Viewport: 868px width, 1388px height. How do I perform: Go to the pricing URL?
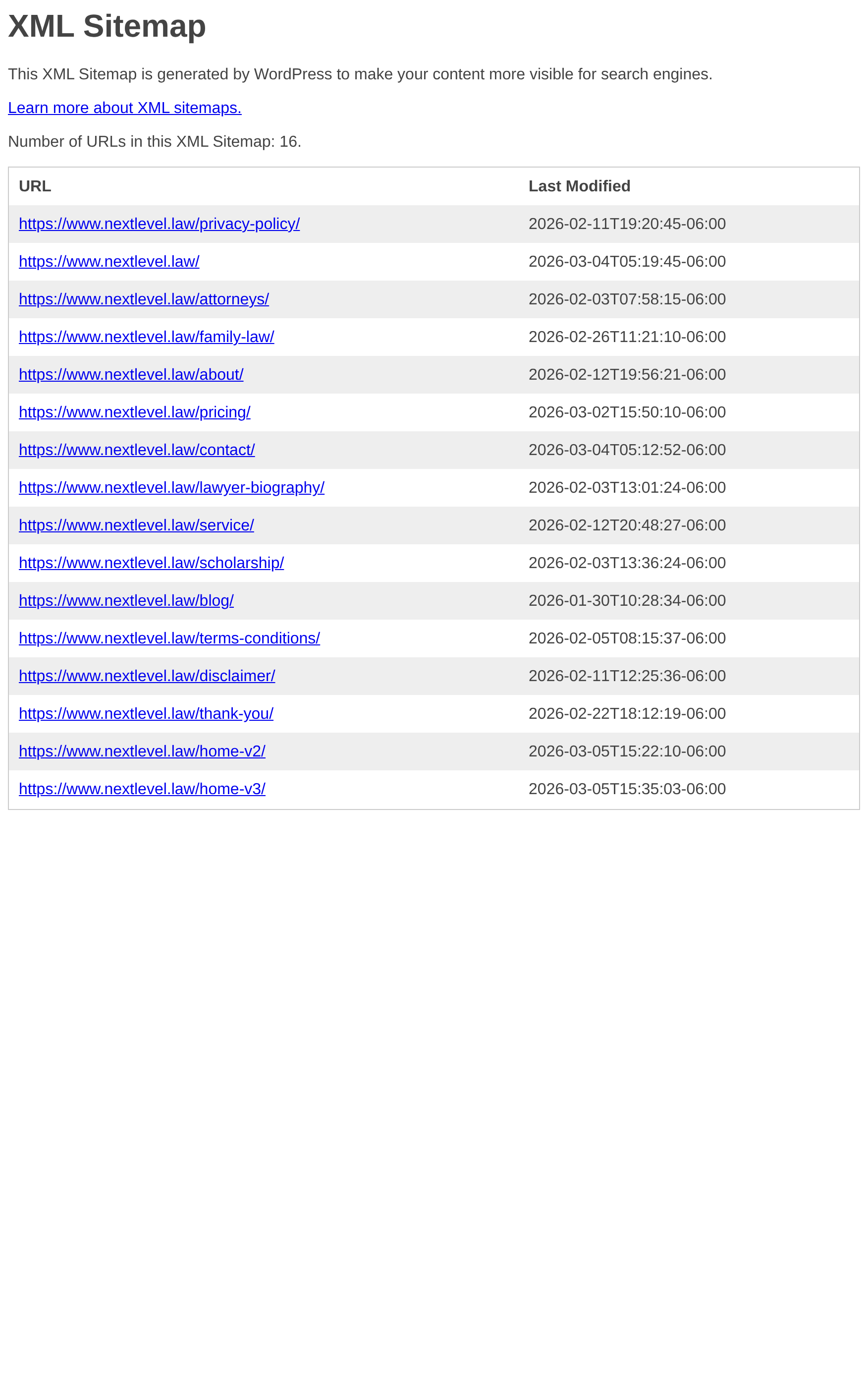point(134,412)
